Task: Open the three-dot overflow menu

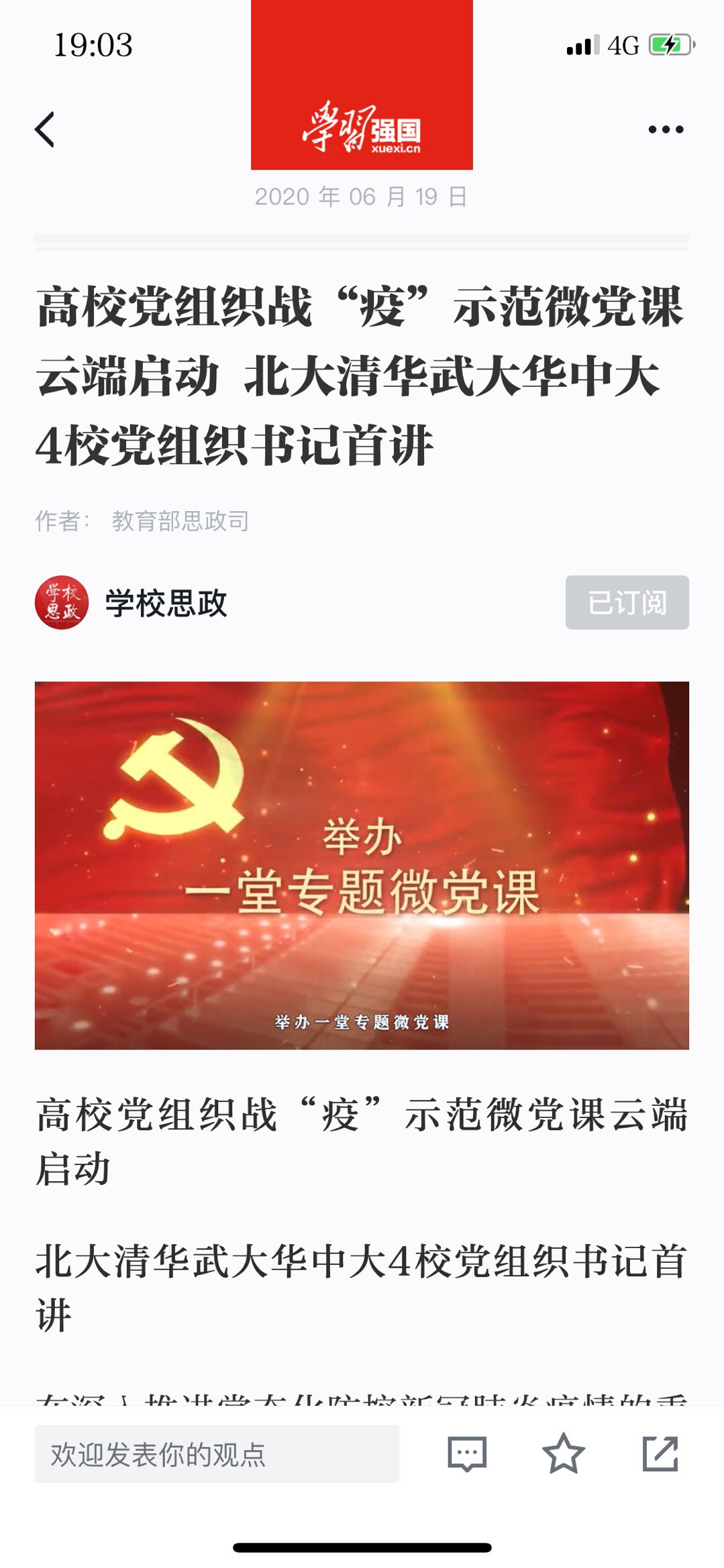Action: (x=665, y=129)
